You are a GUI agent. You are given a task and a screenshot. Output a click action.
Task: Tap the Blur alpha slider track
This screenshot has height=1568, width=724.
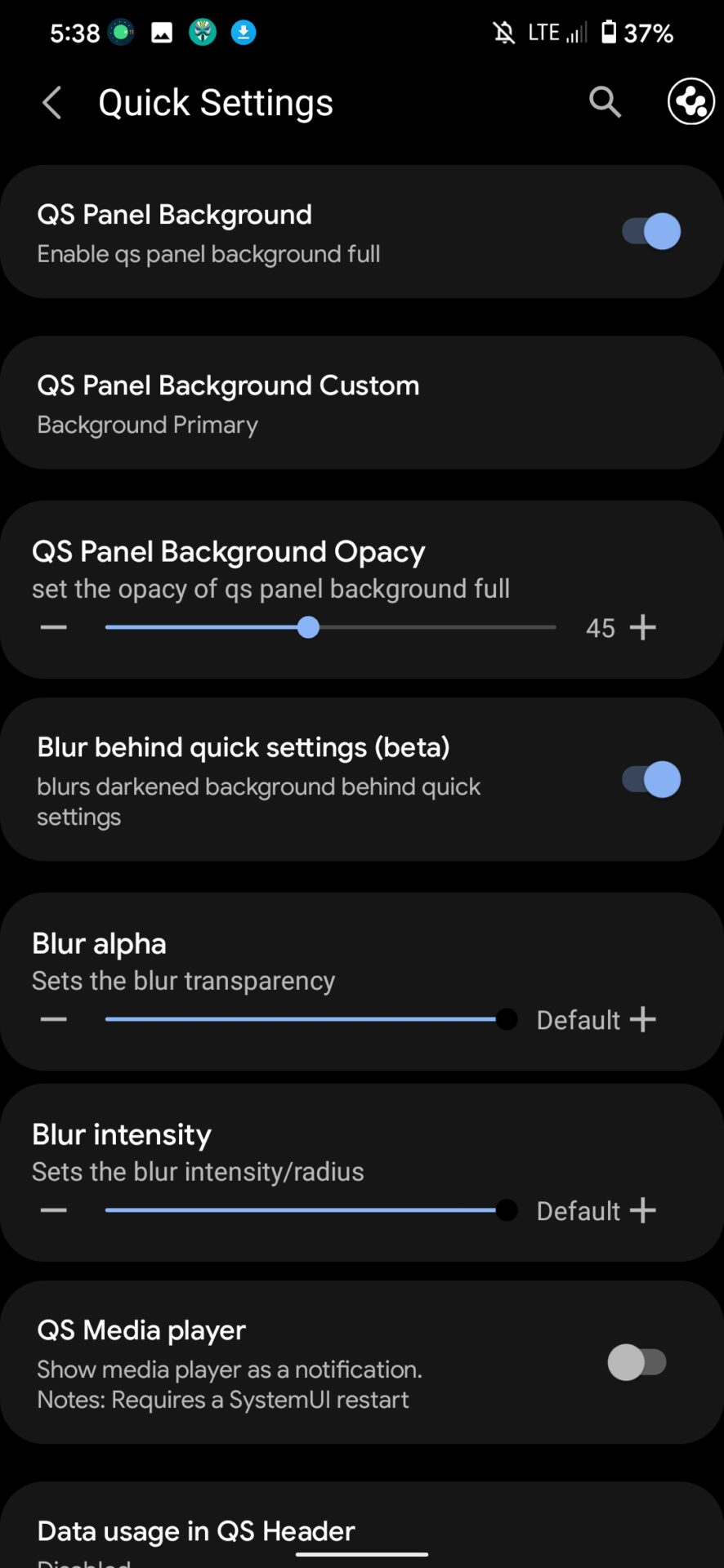[302, 1019]
